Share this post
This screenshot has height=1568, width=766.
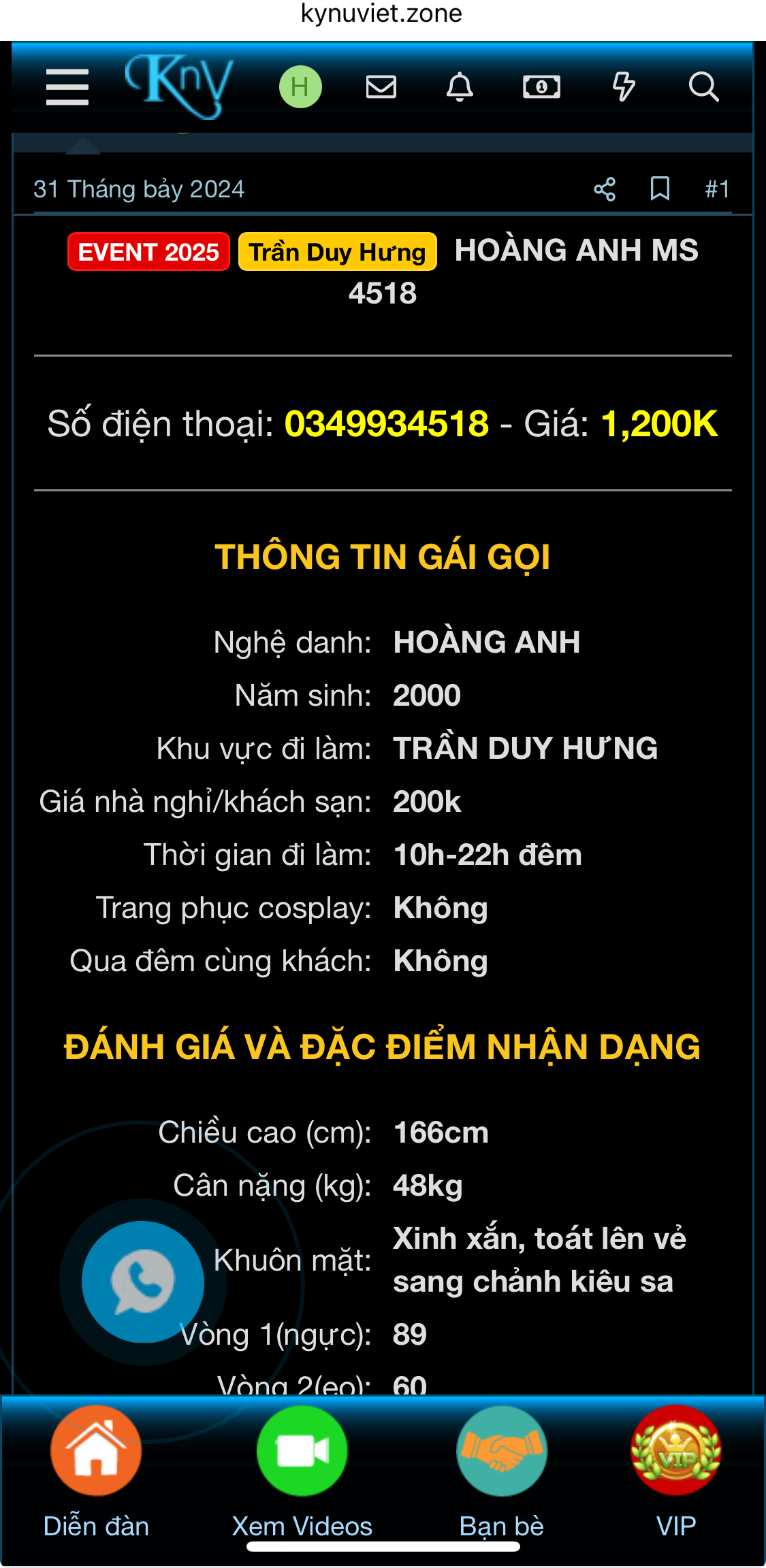pyautogui.click(x=605, y=189)
